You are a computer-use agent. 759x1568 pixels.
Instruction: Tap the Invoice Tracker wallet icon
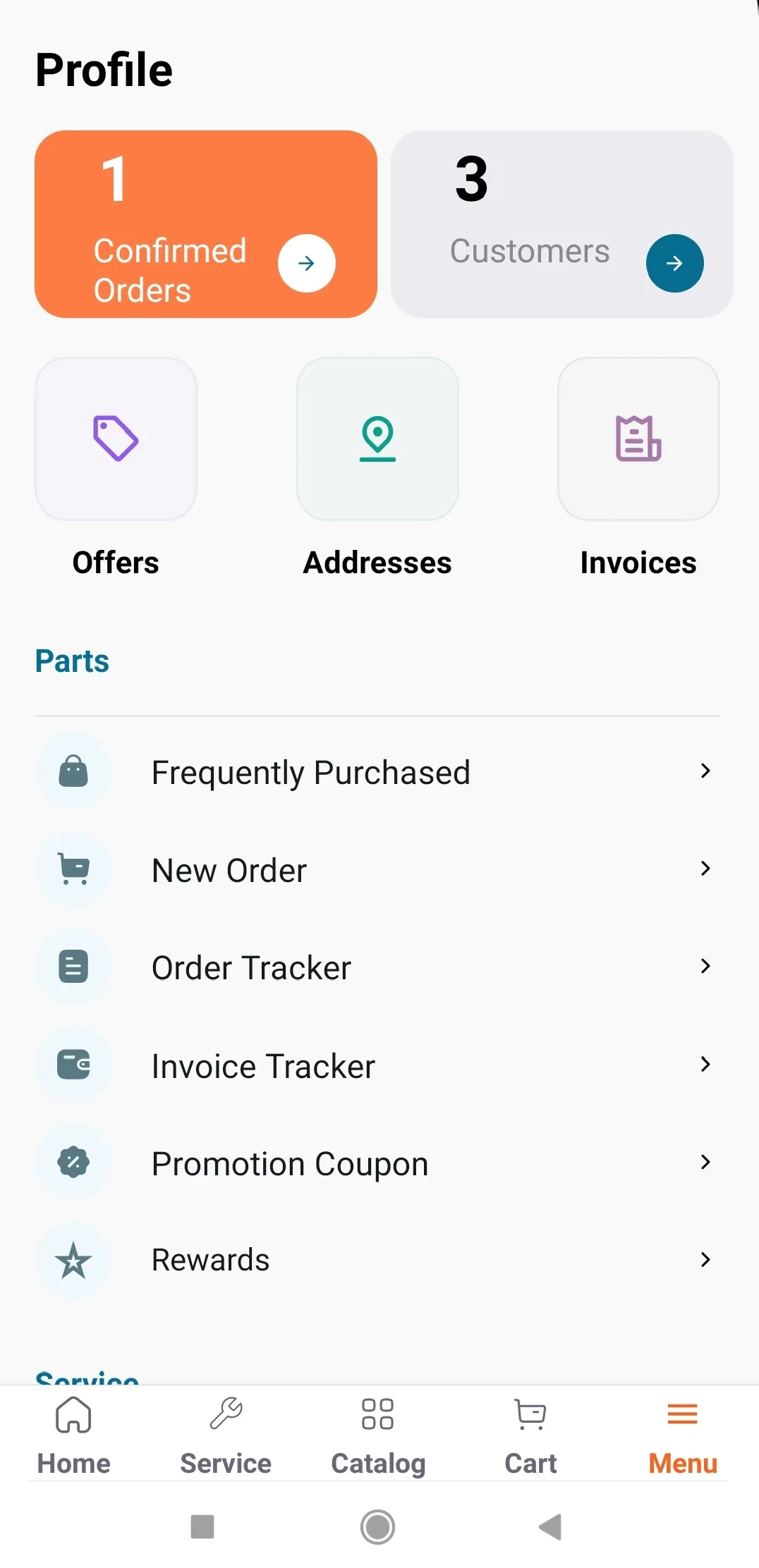[74, 1064]
